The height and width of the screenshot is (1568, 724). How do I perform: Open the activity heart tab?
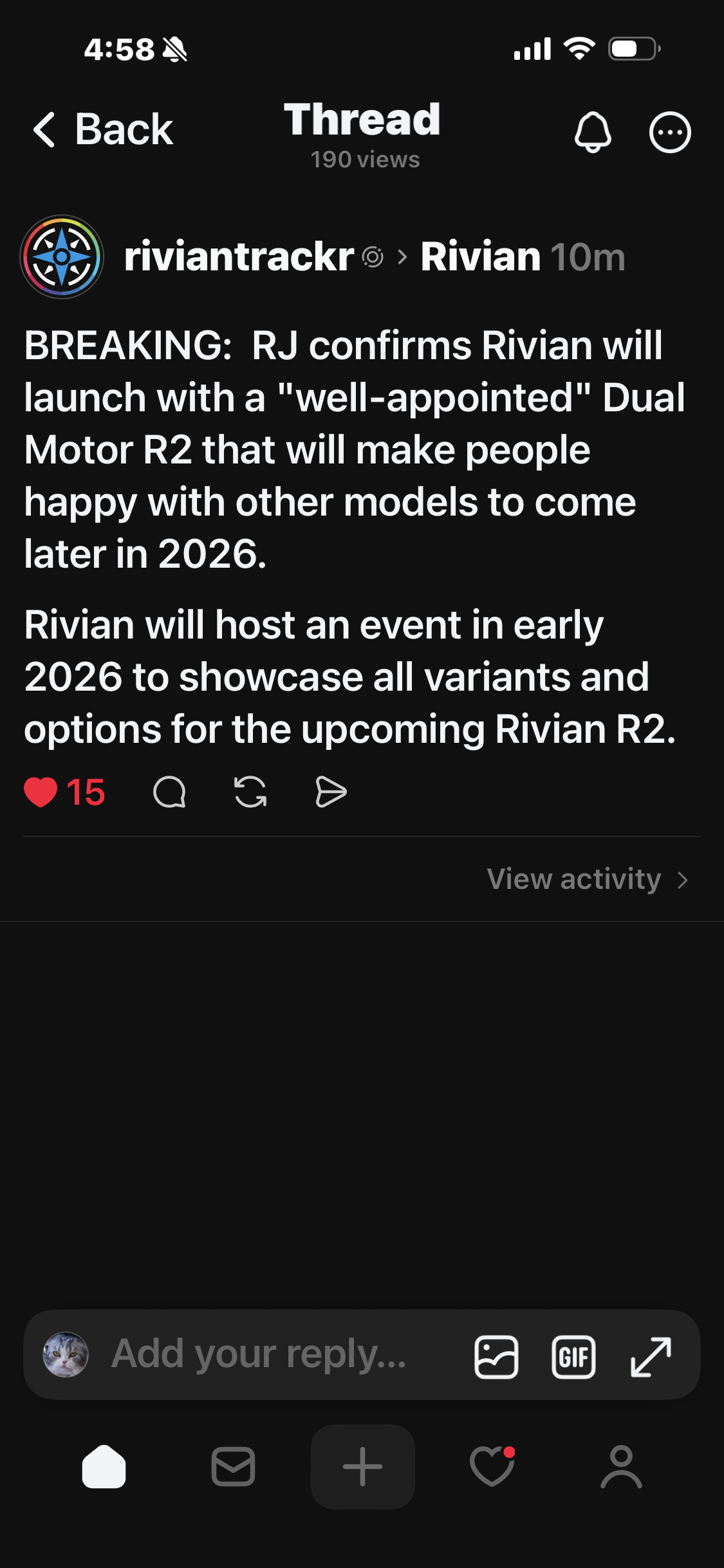pos(492,1467)
